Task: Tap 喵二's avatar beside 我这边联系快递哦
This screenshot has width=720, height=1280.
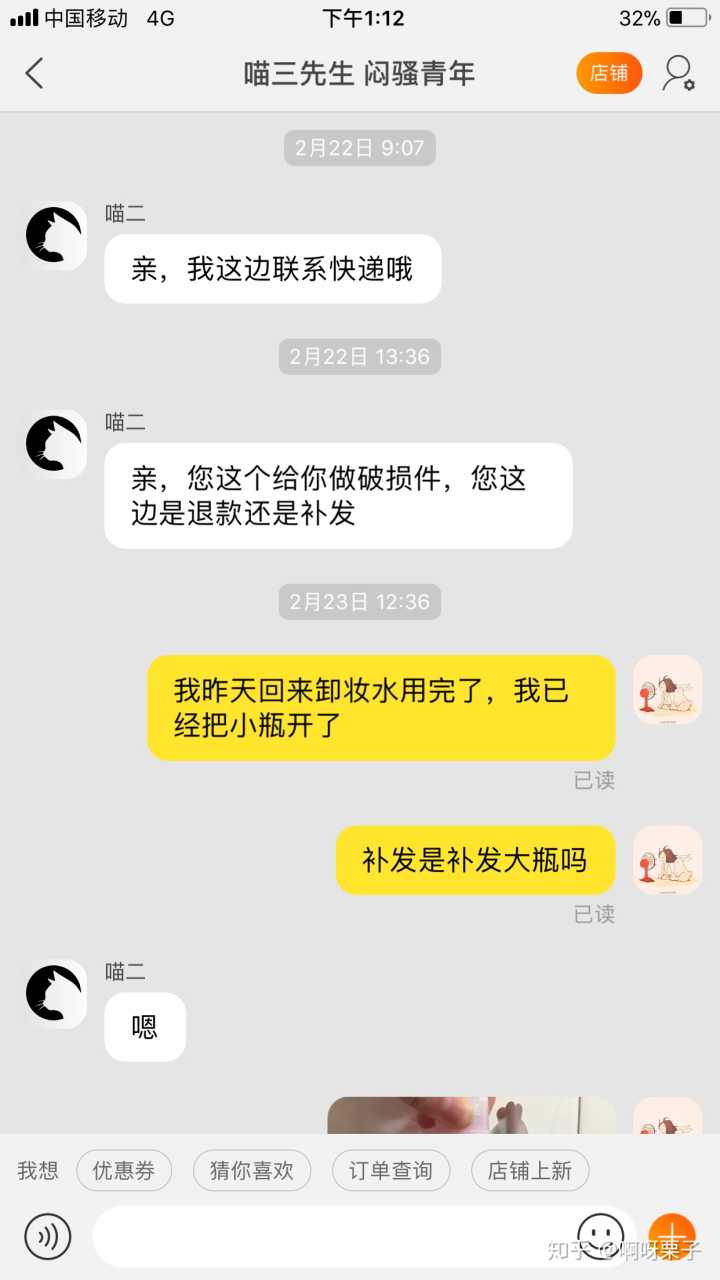Action: click(x=56, y=236)
